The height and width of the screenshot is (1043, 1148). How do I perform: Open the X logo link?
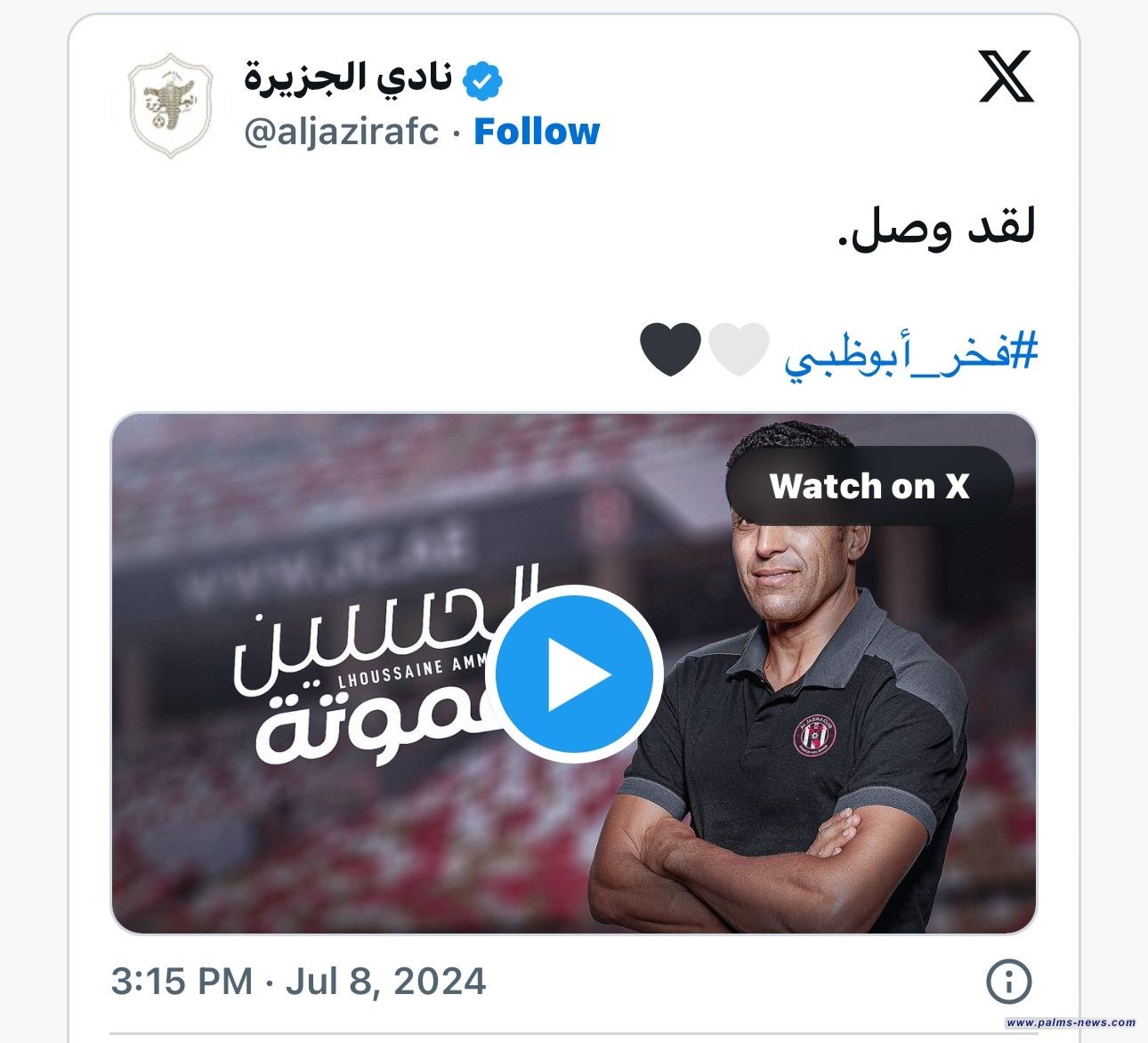(x=1006, y=77)
